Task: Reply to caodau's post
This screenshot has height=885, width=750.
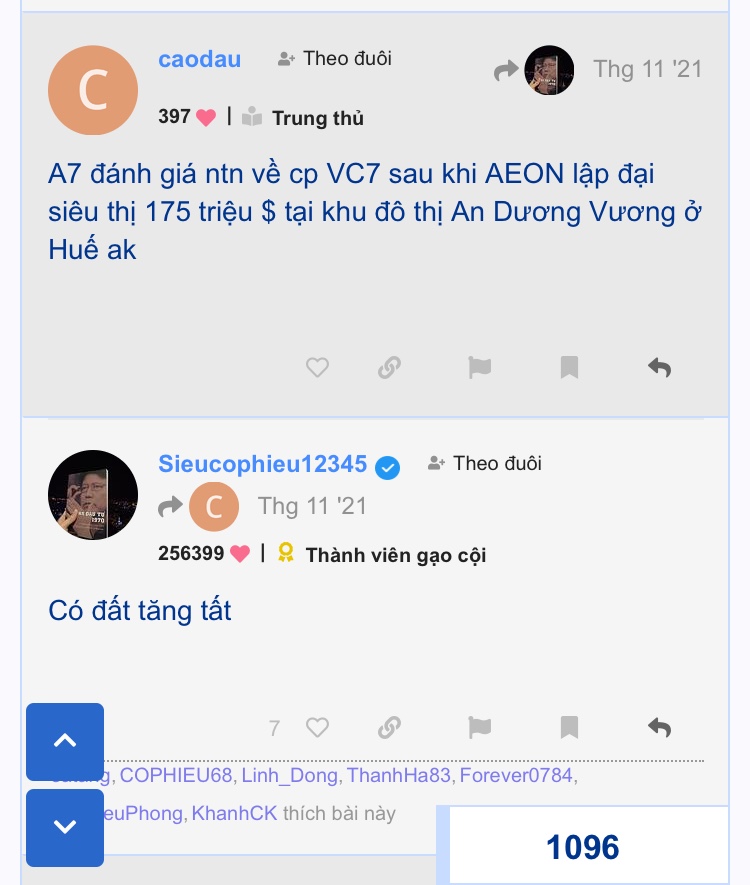Action: point(659,368)
